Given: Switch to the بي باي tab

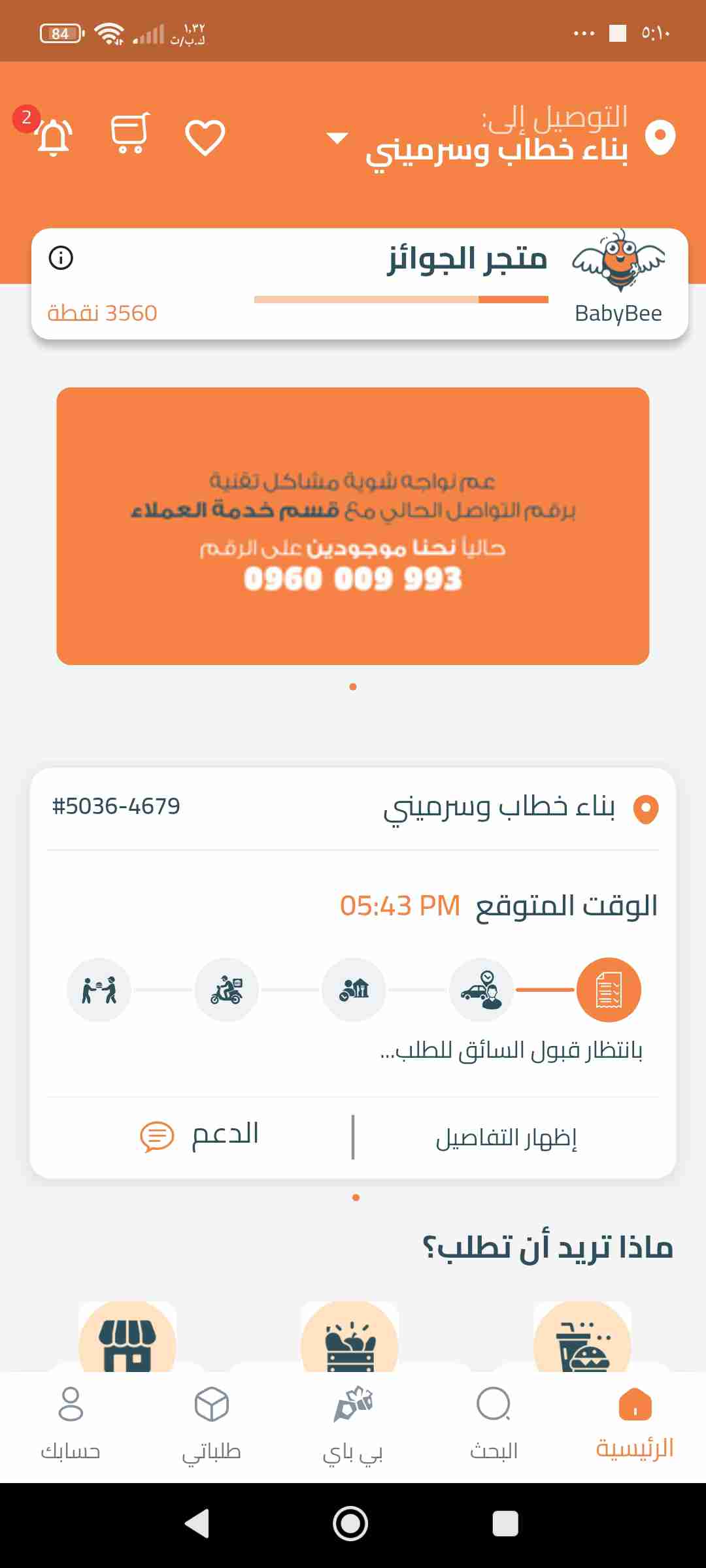Looking at the screenshot, I should click(353, 1424).
